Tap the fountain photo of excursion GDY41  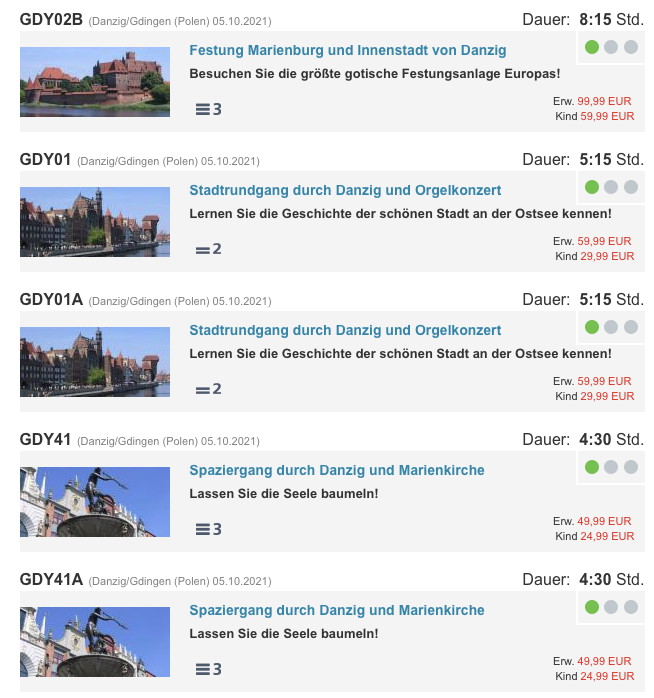pos(95,502)
